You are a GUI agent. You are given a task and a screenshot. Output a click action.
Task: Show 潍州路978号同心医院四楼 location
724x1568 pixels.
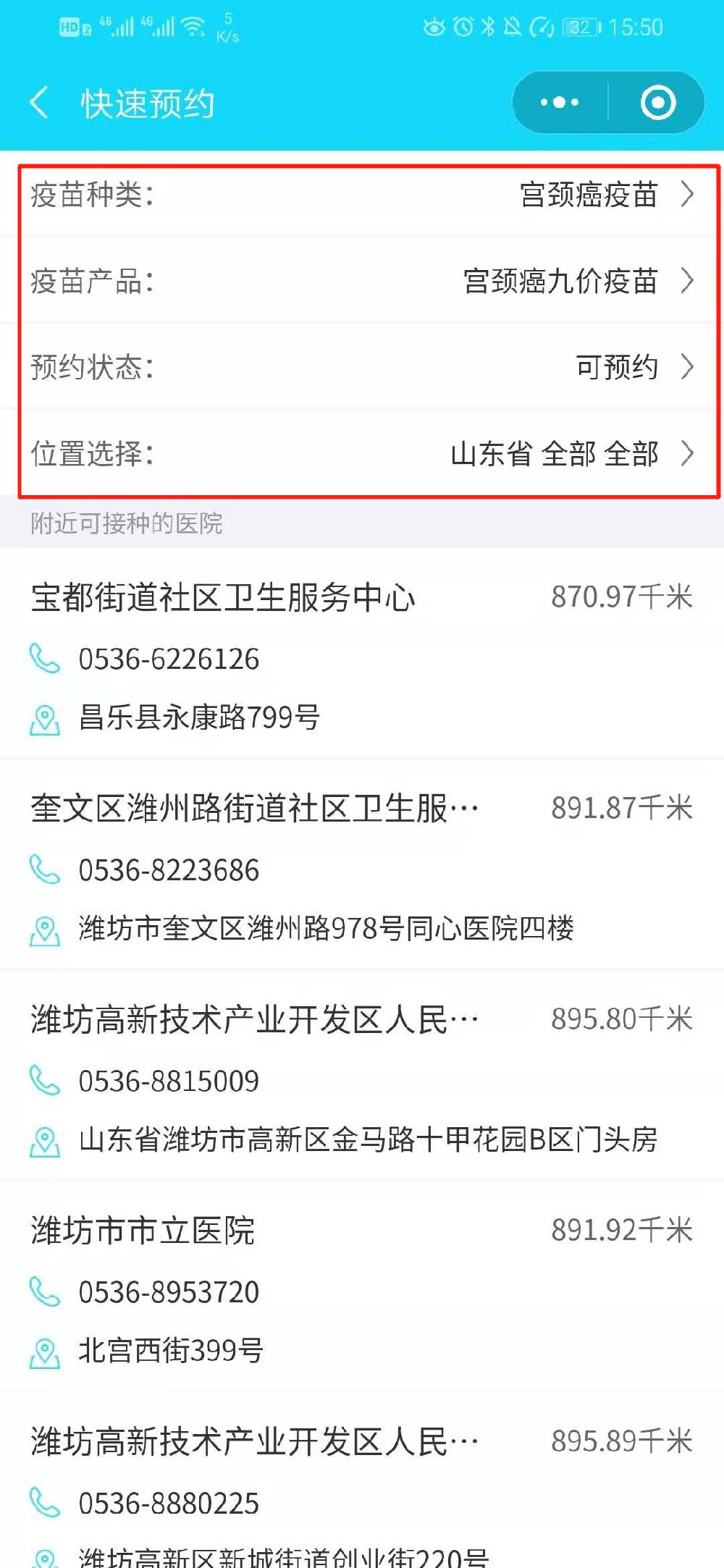tap(326, 929)
